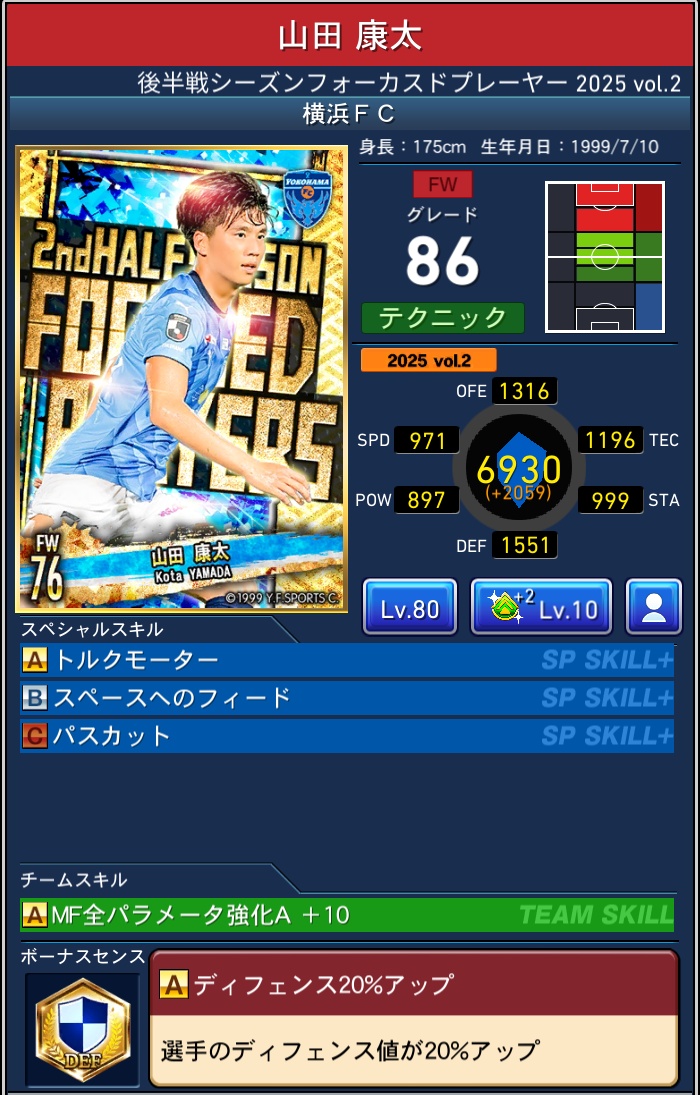Viewport: 700px width, 1095px height.
Task: Open the Lv.10 awakening button
Action: (x=541, y=608)
